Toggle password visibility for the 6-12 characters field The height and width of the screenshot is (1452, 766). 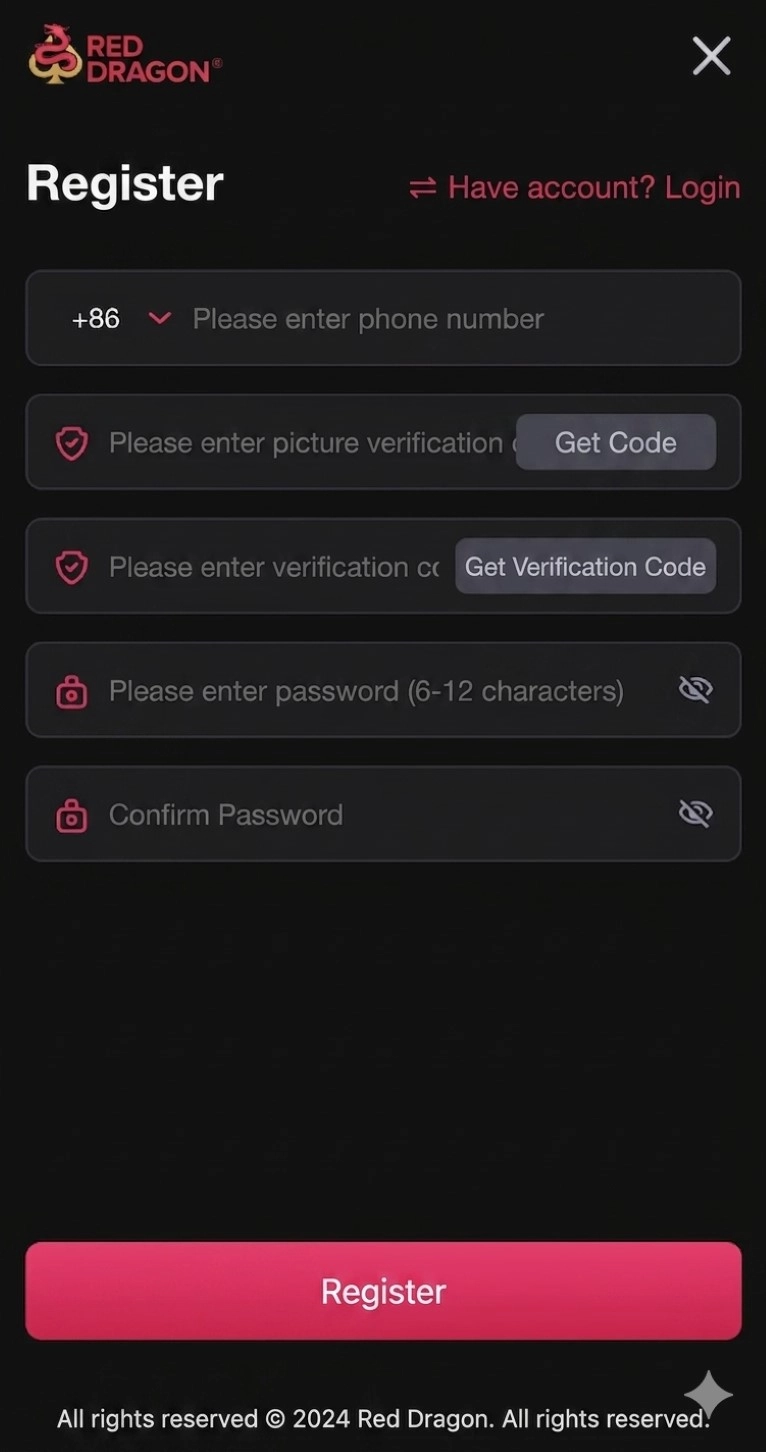coord(695,689)
